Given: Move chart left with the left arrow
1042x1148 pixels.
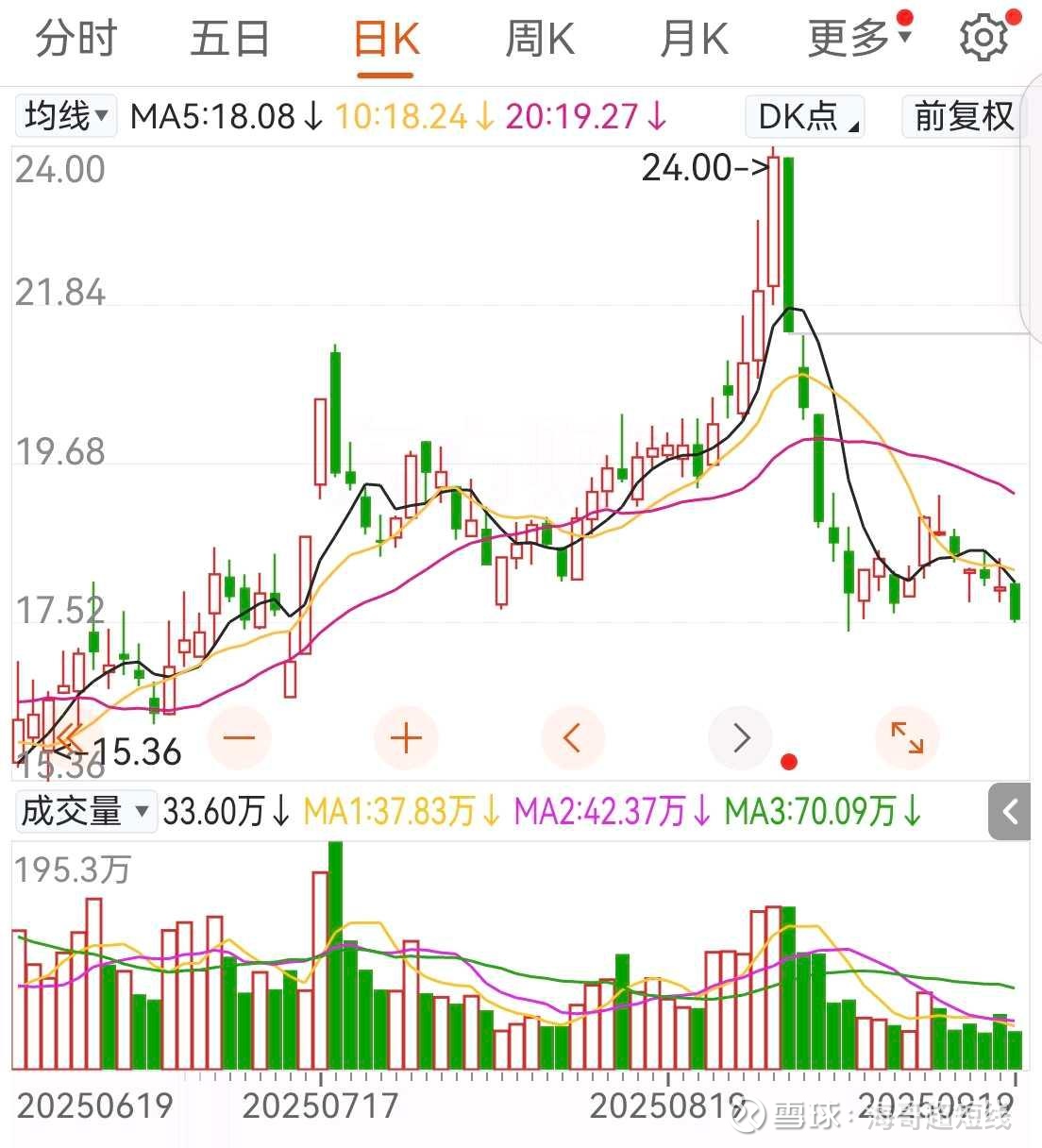Looking at the screenshot, I should [573, 737].
